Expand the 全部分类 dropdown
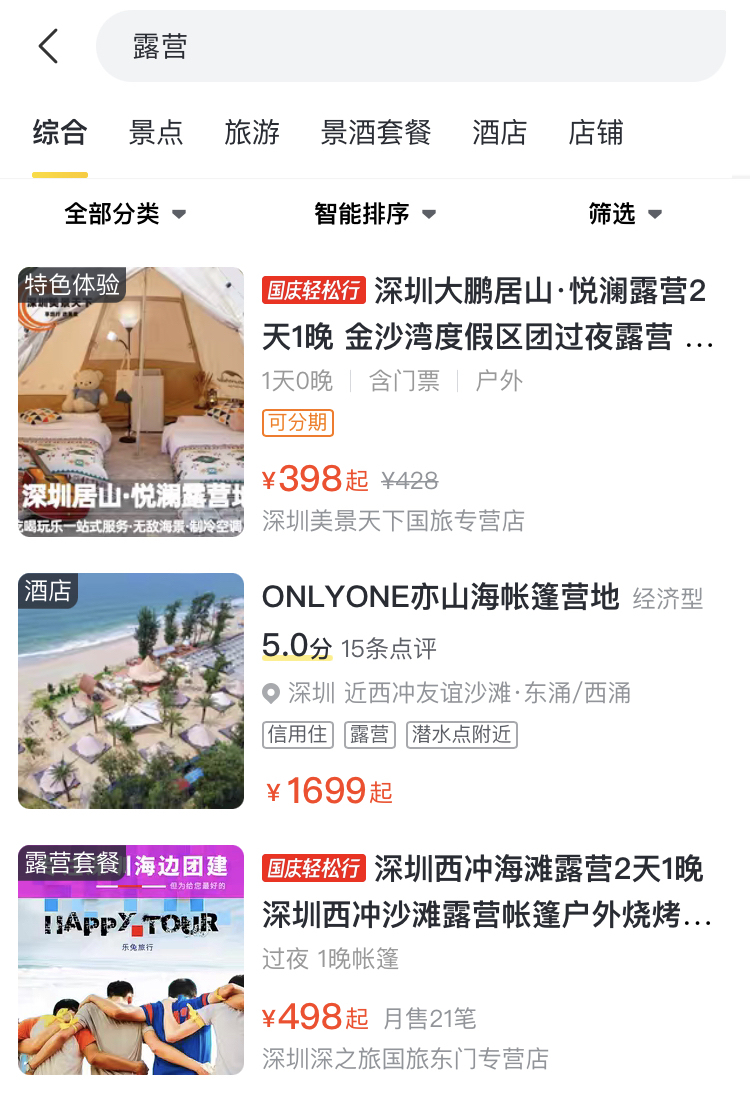The width and height of the screenshot is (750, 1099). [x=125, y=214]
